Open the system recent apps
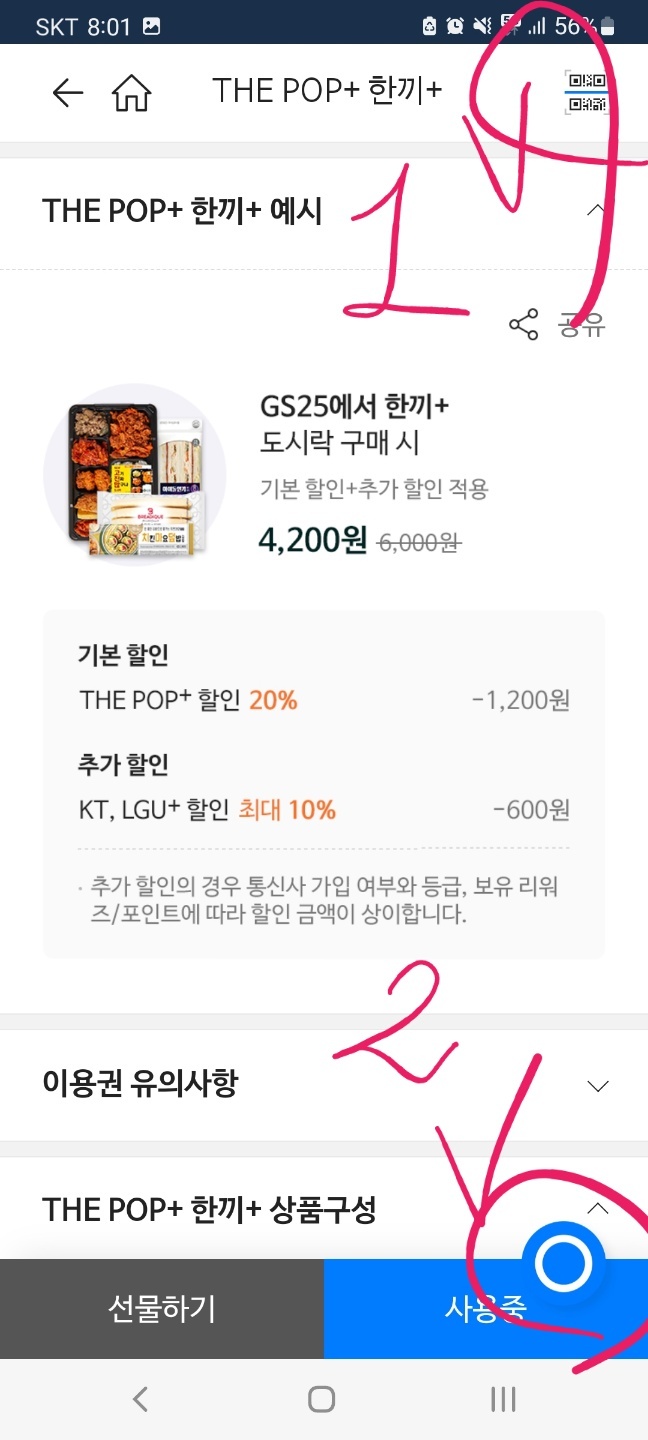This screenshot has height=1440, width=648. point(503,1399)
